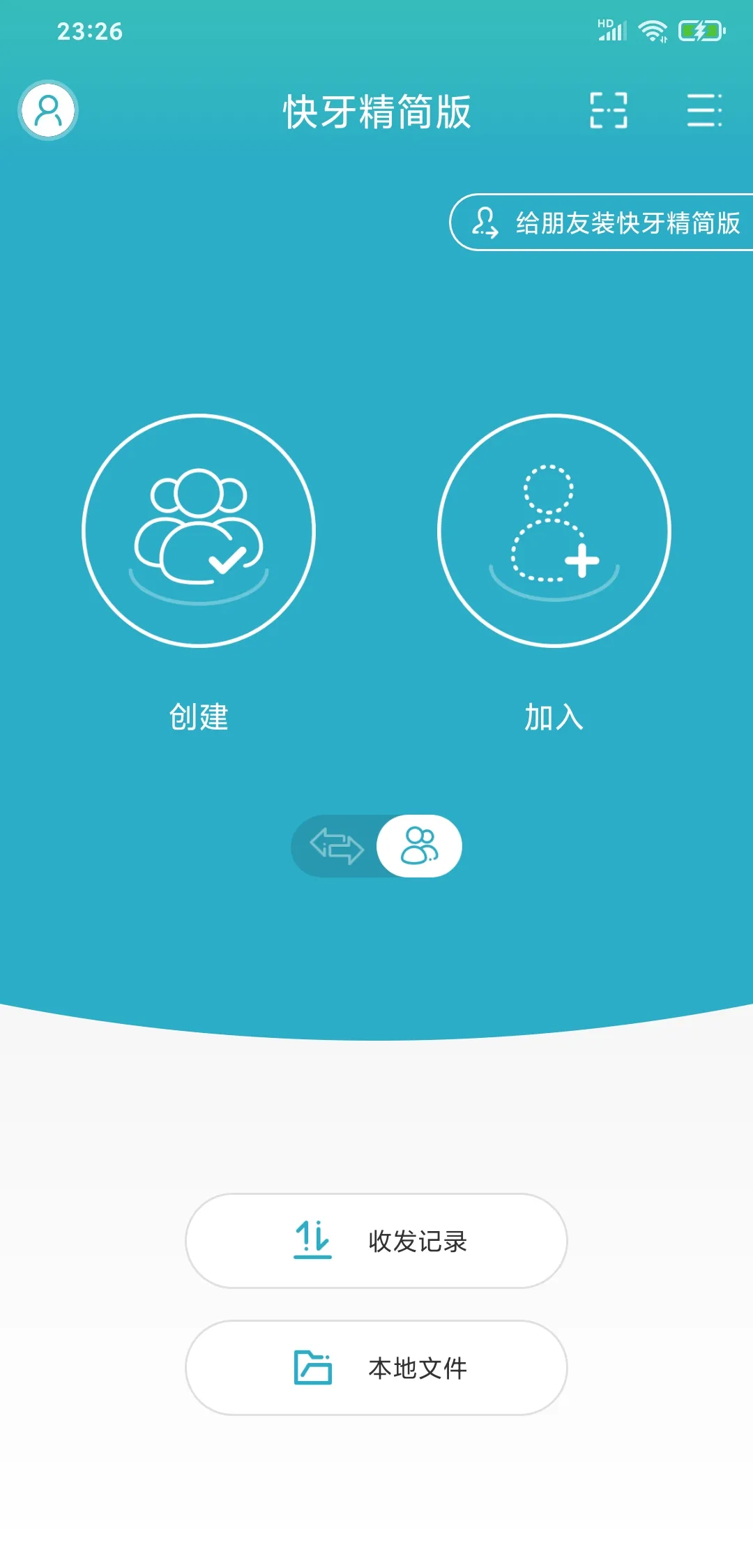Open 本地文件 local files
The height and width of the screenshot is (1568, 753).
376,1368
